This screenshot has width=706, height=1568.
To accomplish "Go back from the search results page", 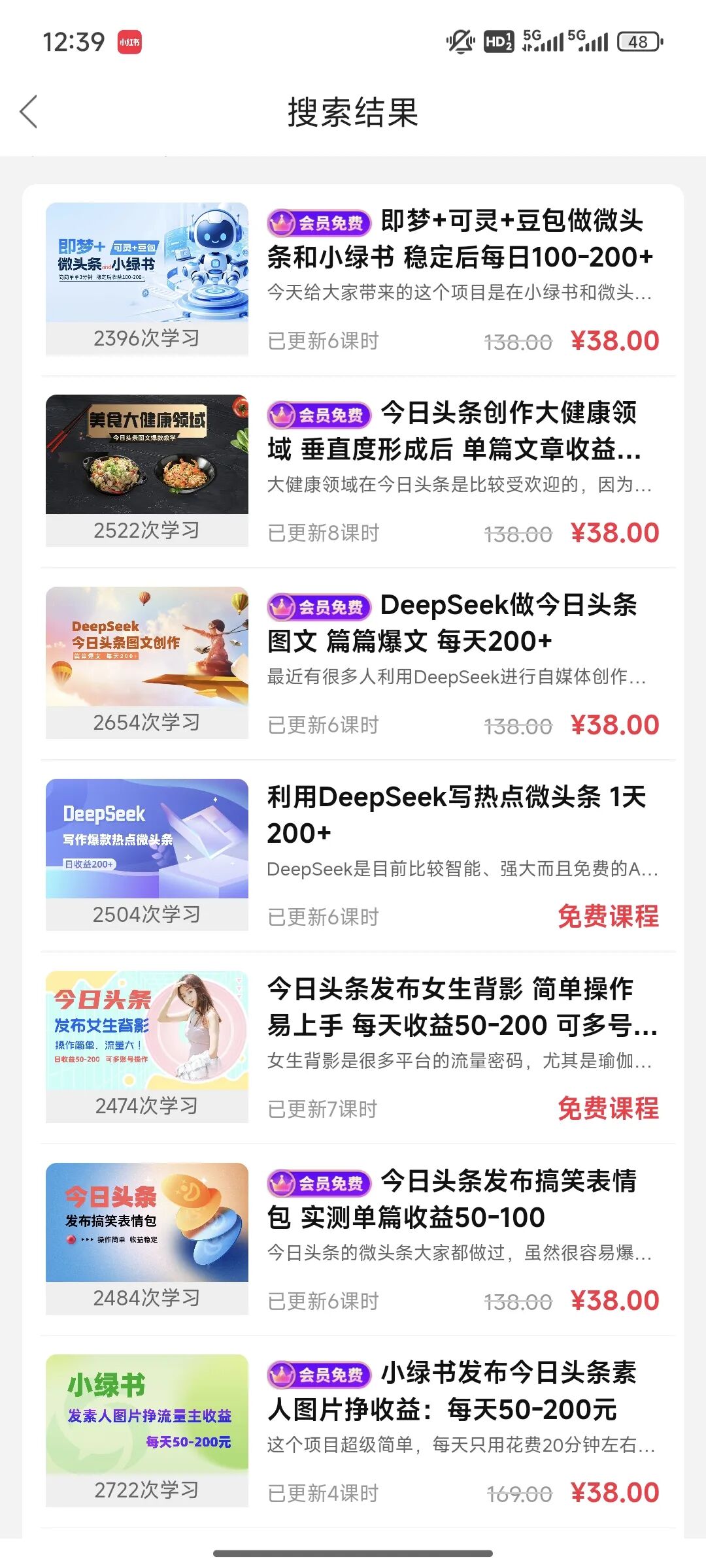I will [29, 112].
